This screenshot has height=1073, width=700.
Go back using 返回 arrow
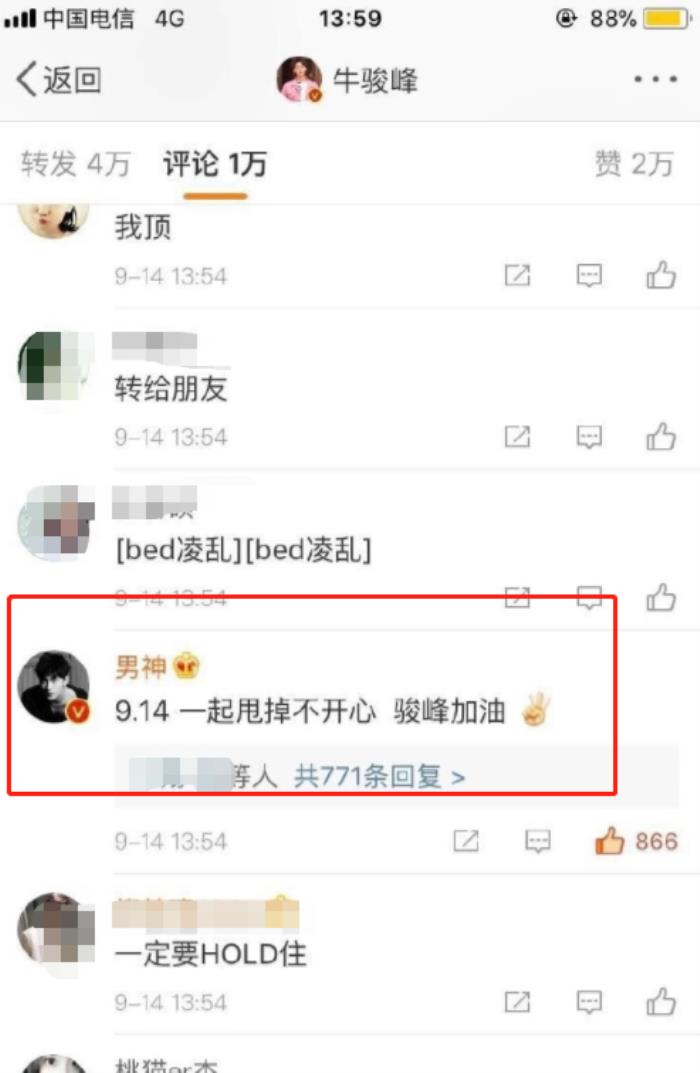coord(58,80)
